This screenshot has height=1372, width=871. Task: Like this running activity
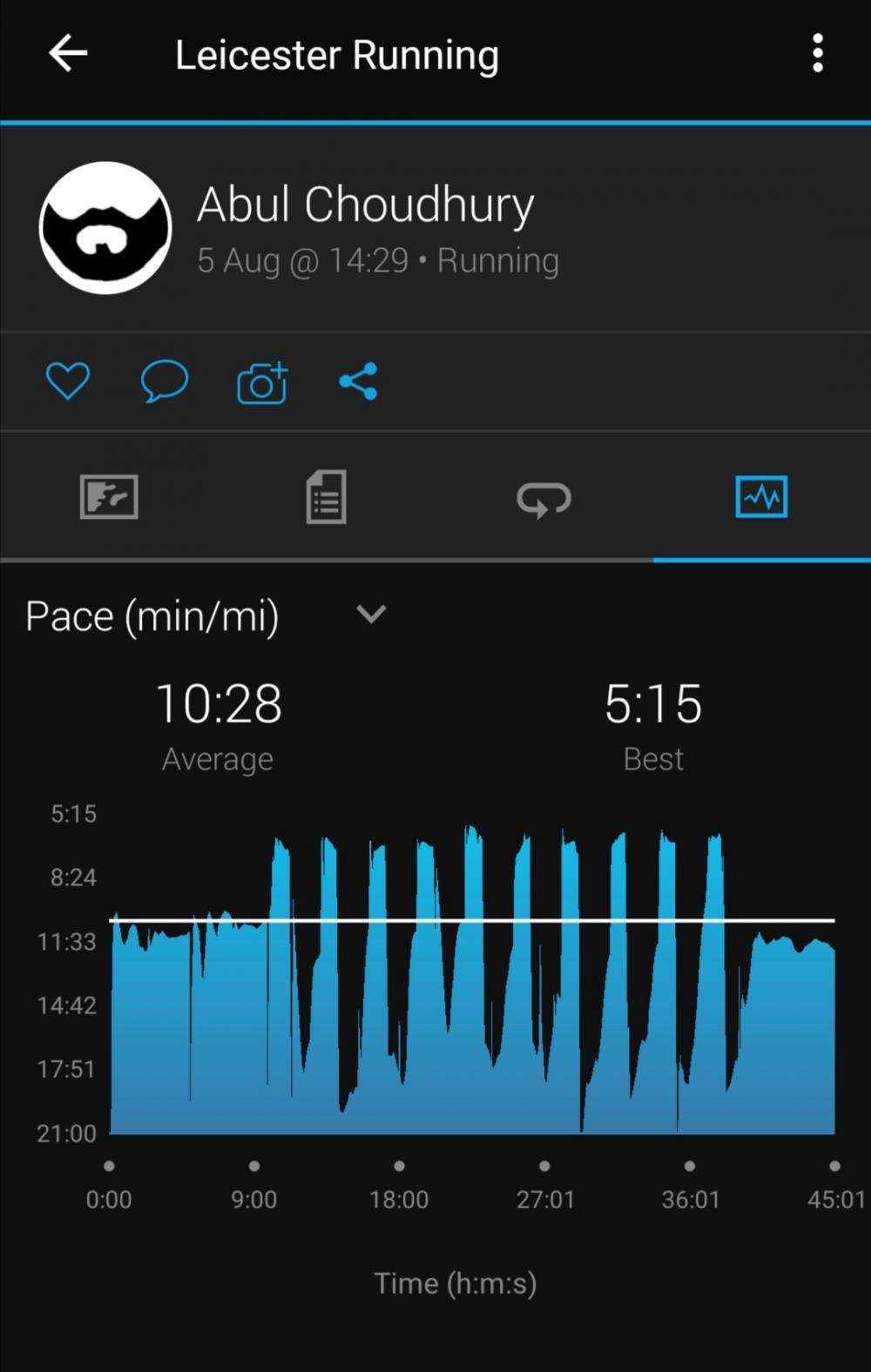68,381
